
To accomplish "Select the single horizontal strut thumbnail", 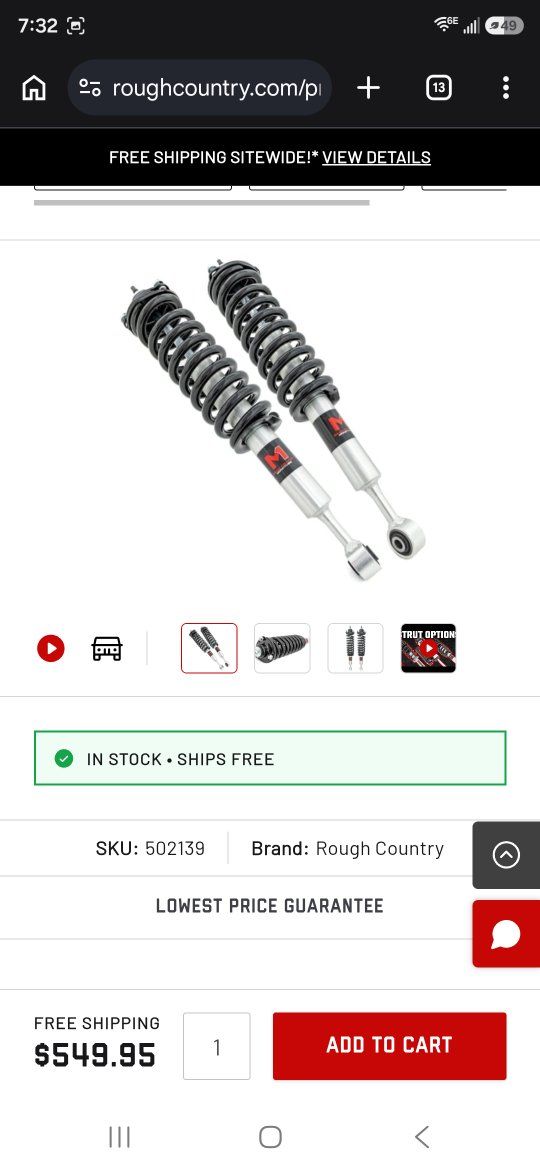I will [282, 648].
